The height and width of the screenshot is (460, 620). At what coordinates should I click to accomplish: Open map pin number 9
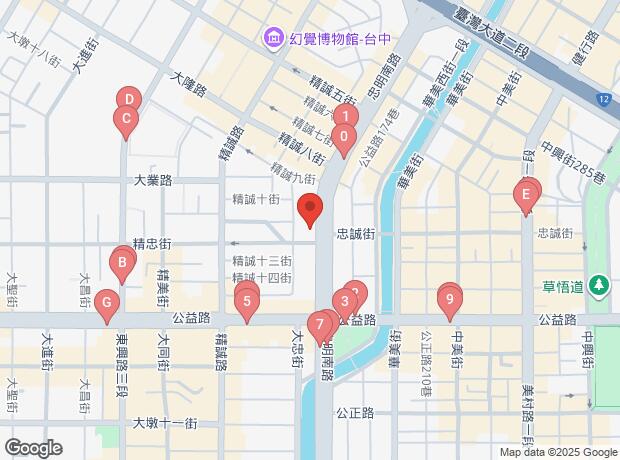450,298
